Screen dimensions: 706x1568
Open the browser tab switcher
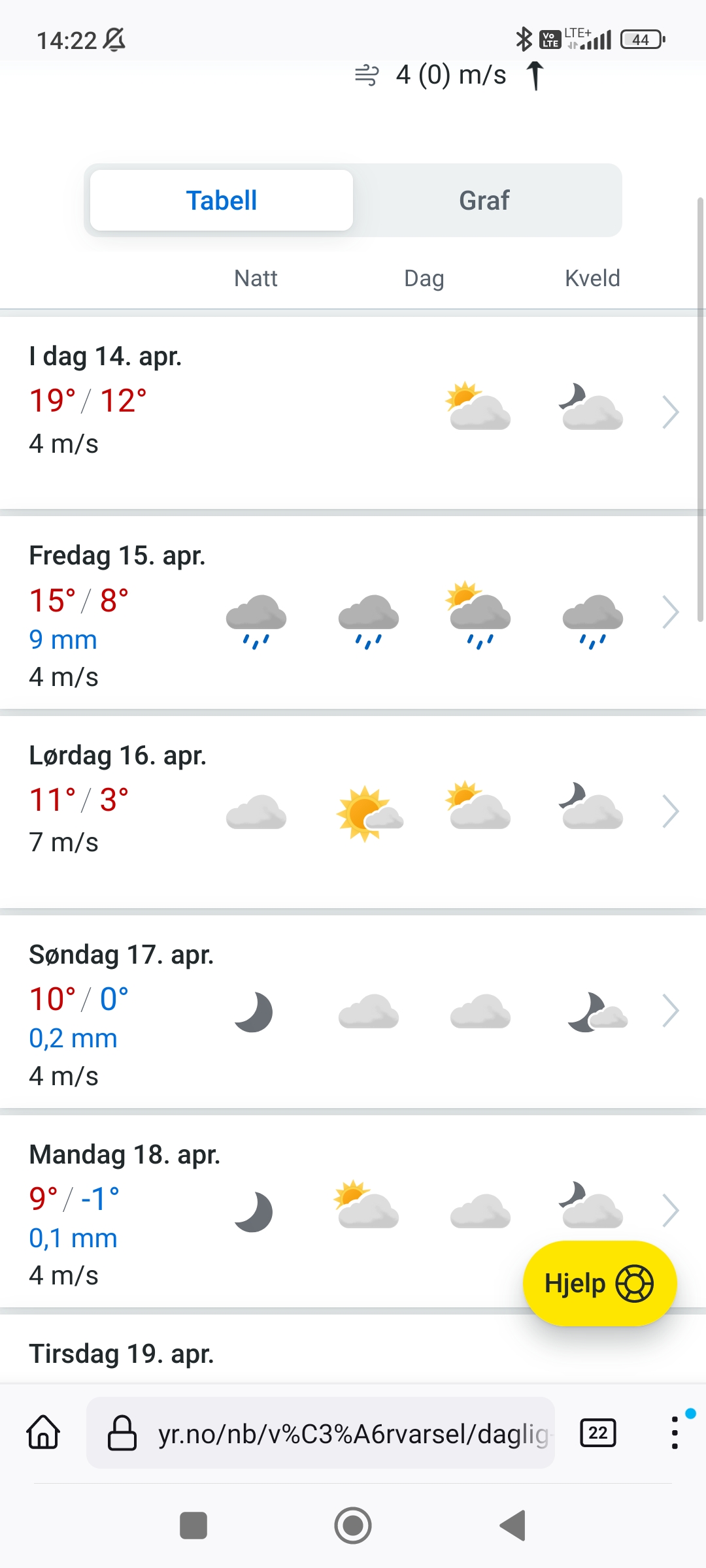pos(598,1433)
